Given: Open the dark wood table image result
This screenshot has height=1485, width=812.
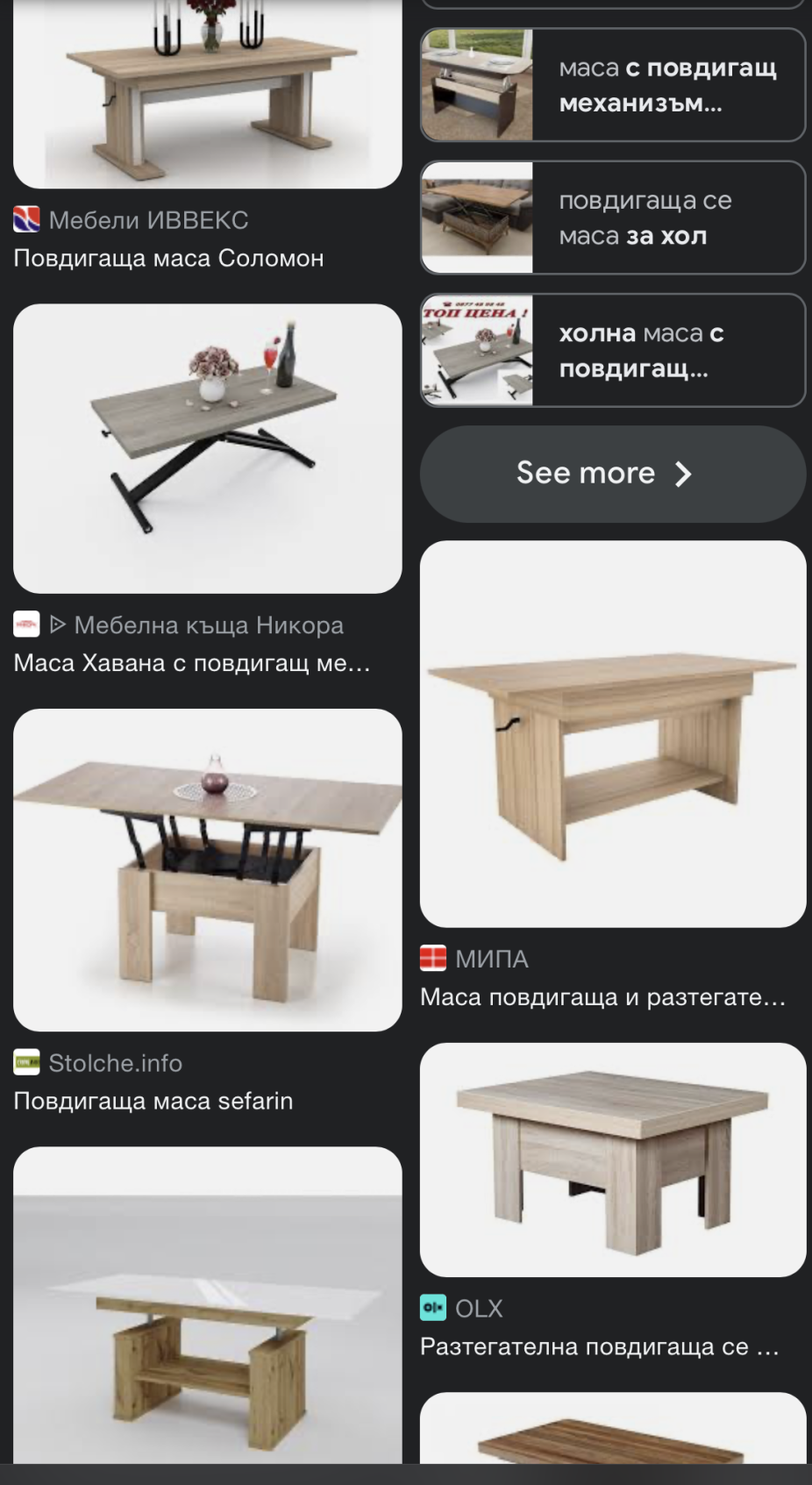Looking at the screenshot, I should 612,1430.
